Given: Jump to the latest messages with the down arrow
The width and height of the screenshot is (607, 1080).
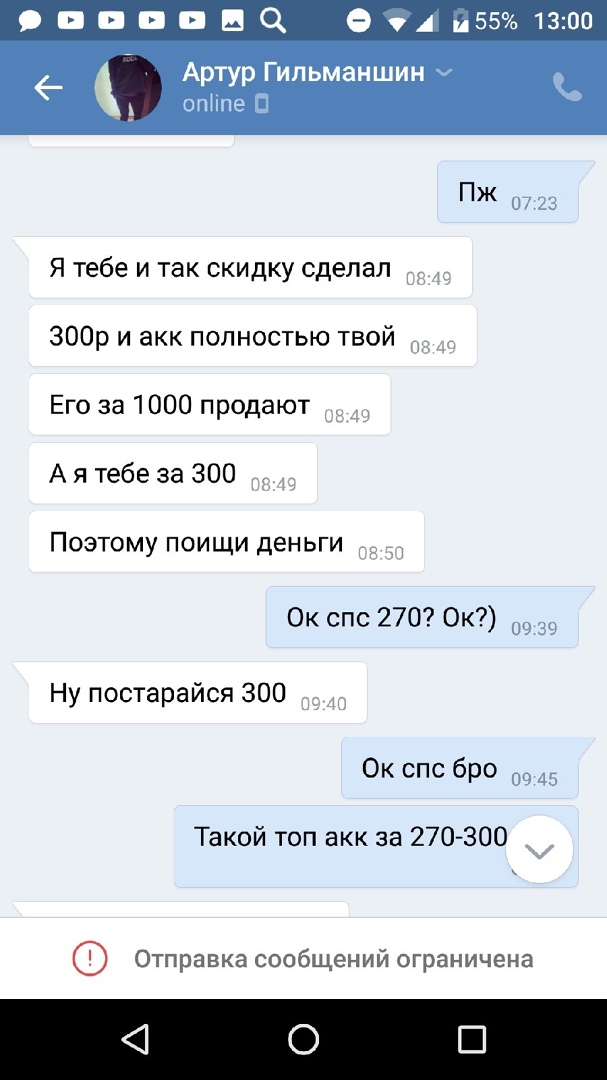Looking at the screenshot, I should (x=539, y=850).
